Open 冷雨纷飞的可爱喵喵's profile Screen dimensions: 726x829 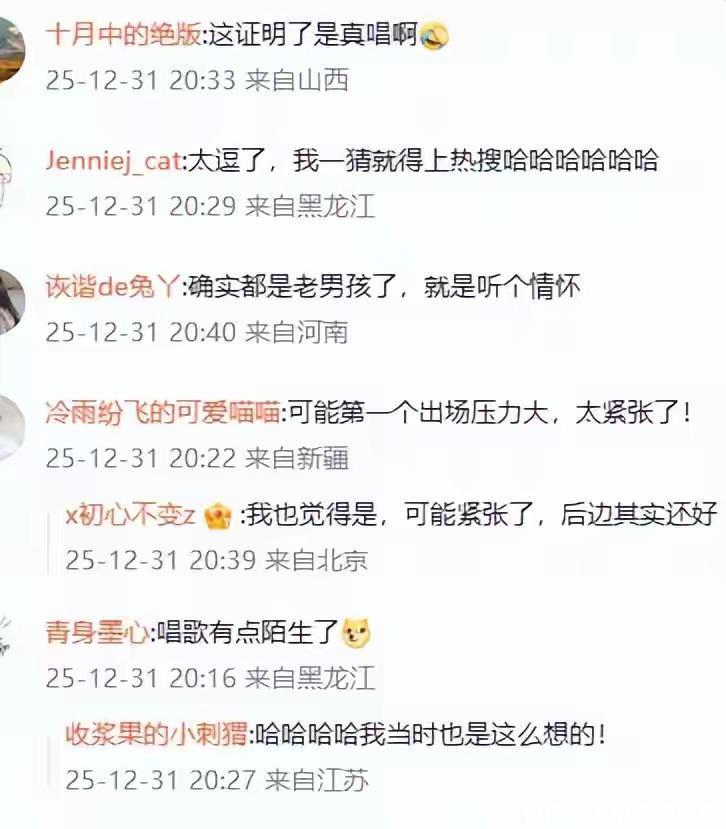(163, 413)
